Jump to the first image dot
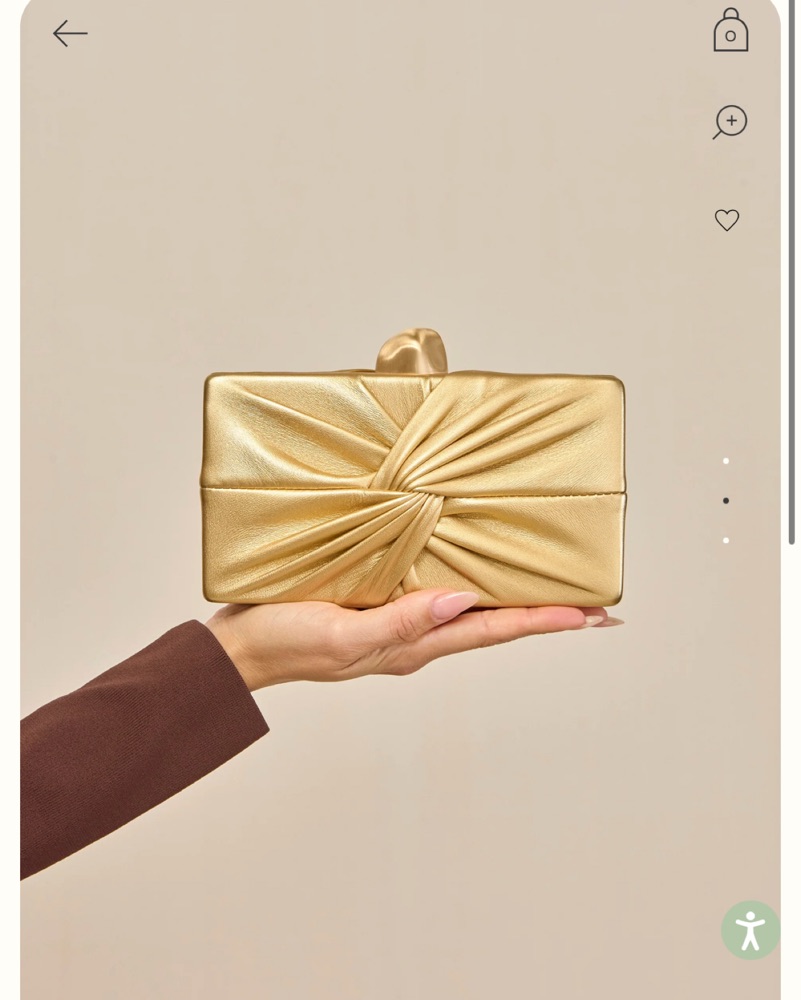The width and height of the screenshot is (801, 1000). click(x=726, y=461)
